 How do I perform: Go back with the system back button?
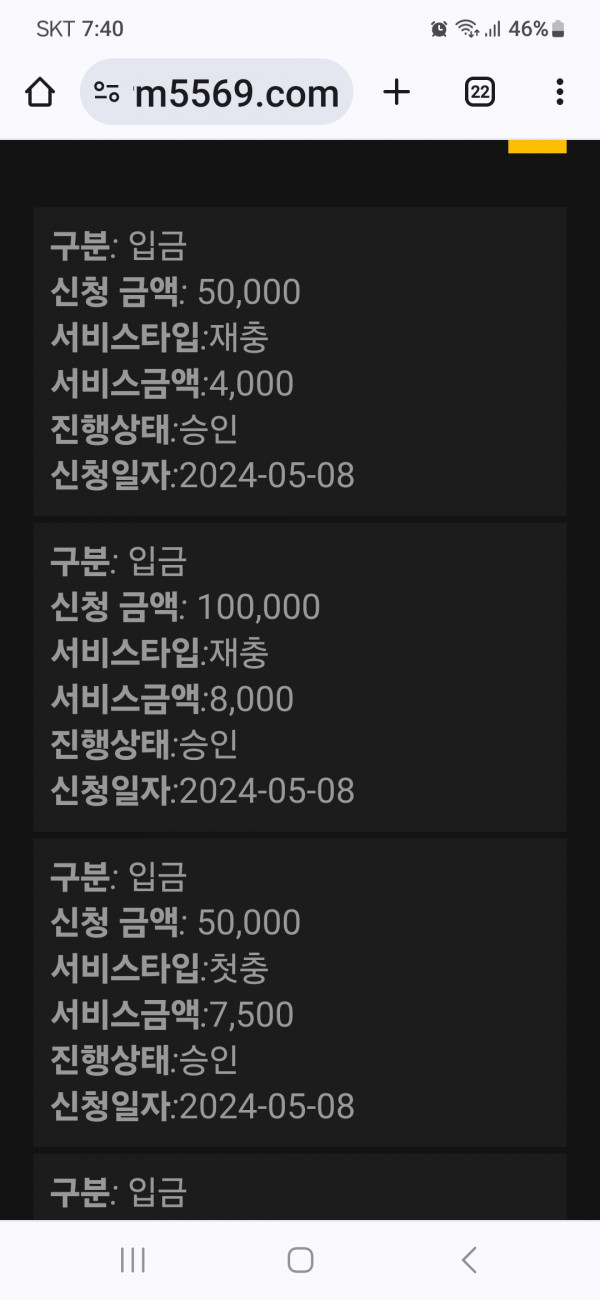(x=468, y=1260)
